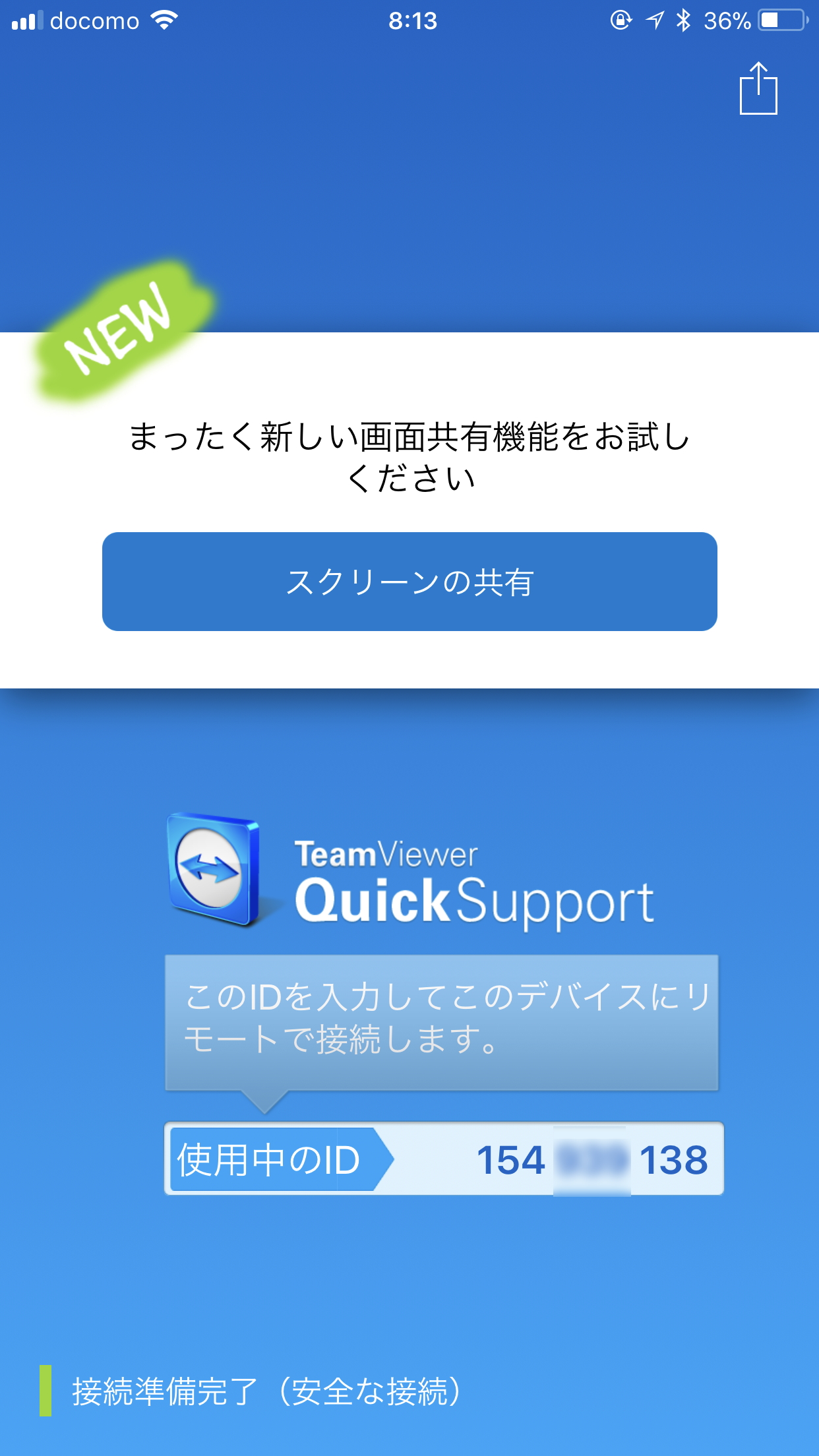
Task: Tap the スクリーンの共有 button
Action: pos(409,582)
